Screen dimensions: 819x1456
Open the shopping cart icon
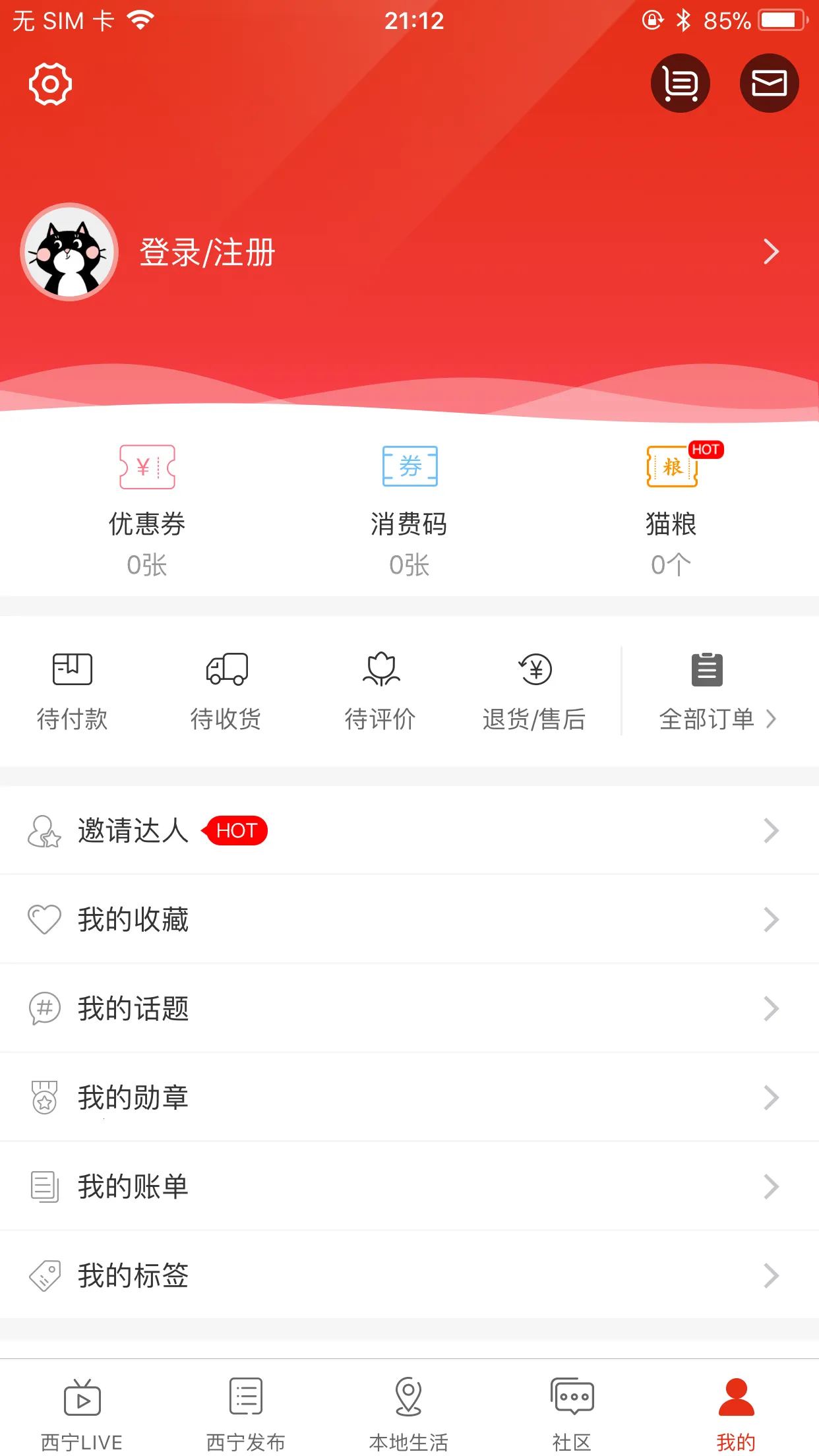(x=680, y=82)
